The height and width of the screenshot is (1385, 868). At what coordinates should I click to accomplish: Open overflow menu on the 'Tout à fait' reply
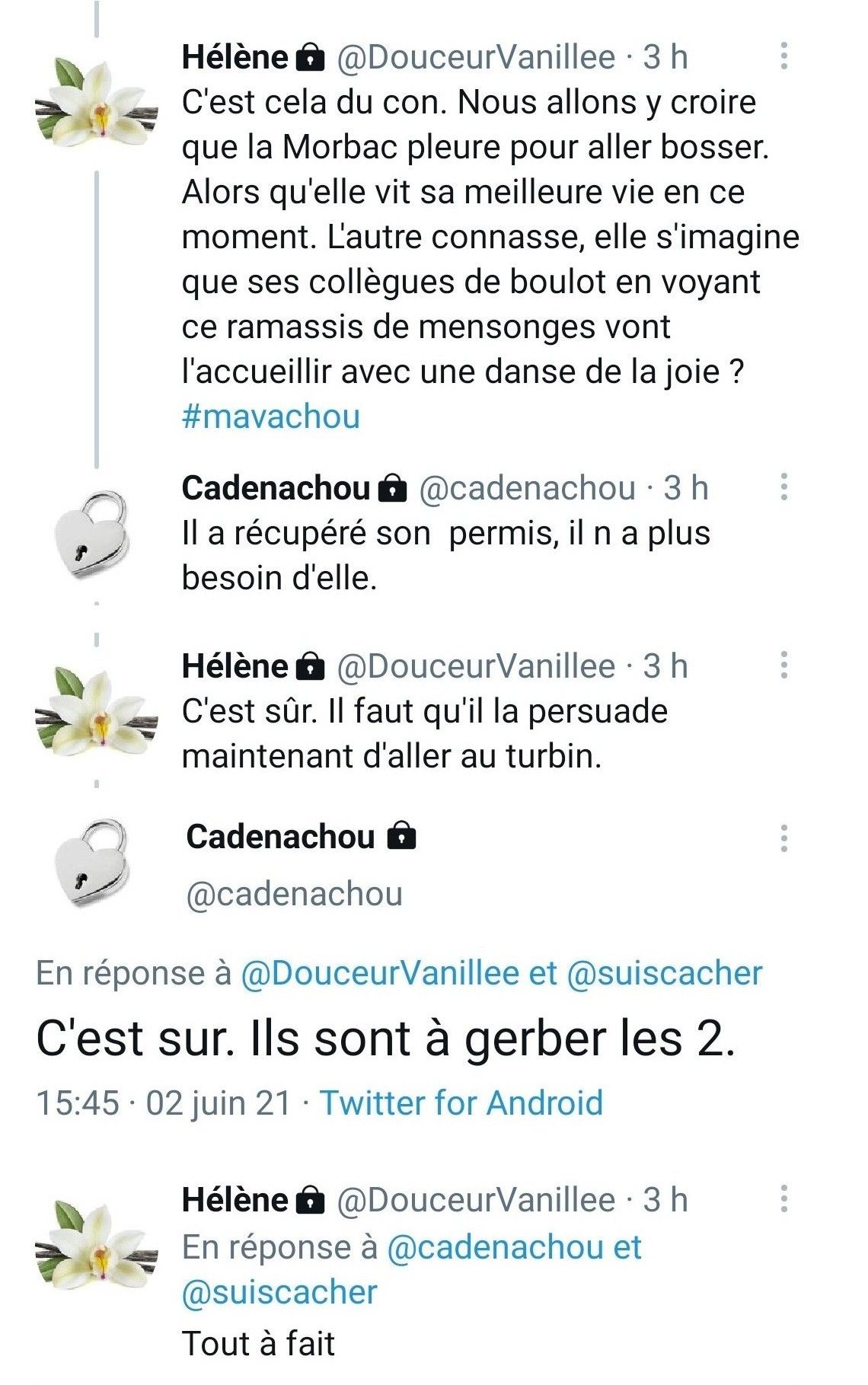[783, 1199]
